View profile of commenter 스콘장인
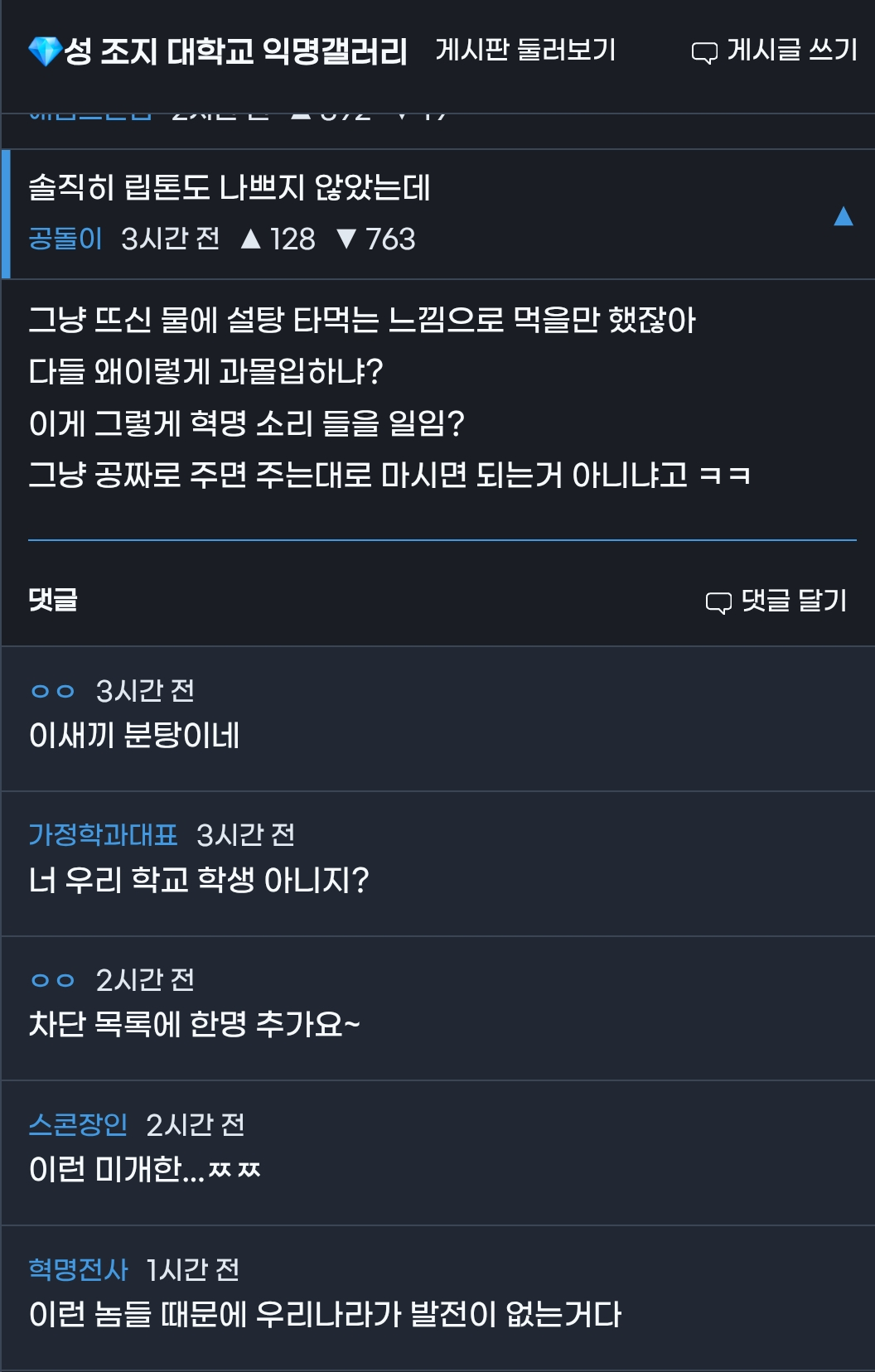The image size is (875, 1372). click(x=78, y=1124)
